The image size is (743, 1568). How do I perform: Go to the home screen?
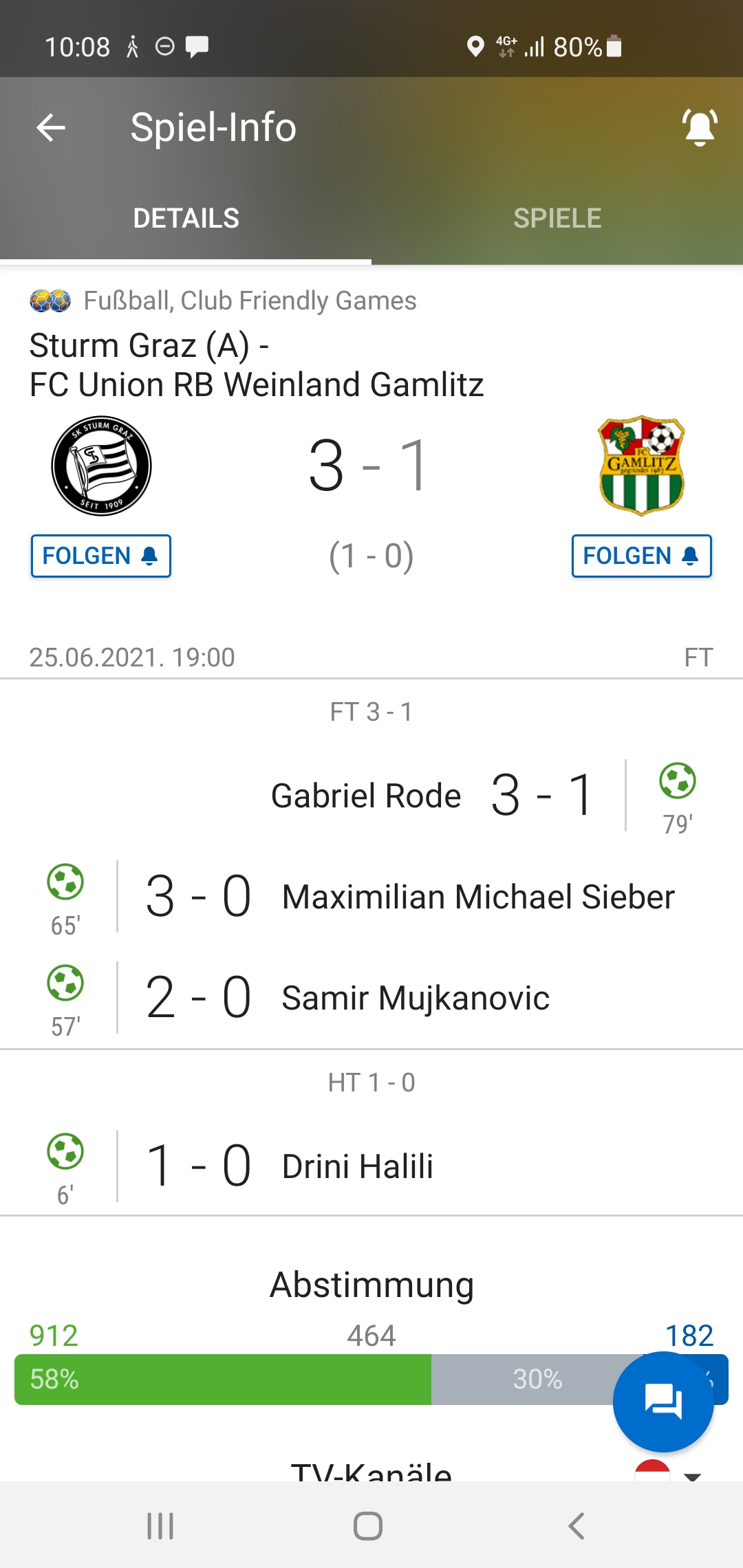[x=368, y=1526]
